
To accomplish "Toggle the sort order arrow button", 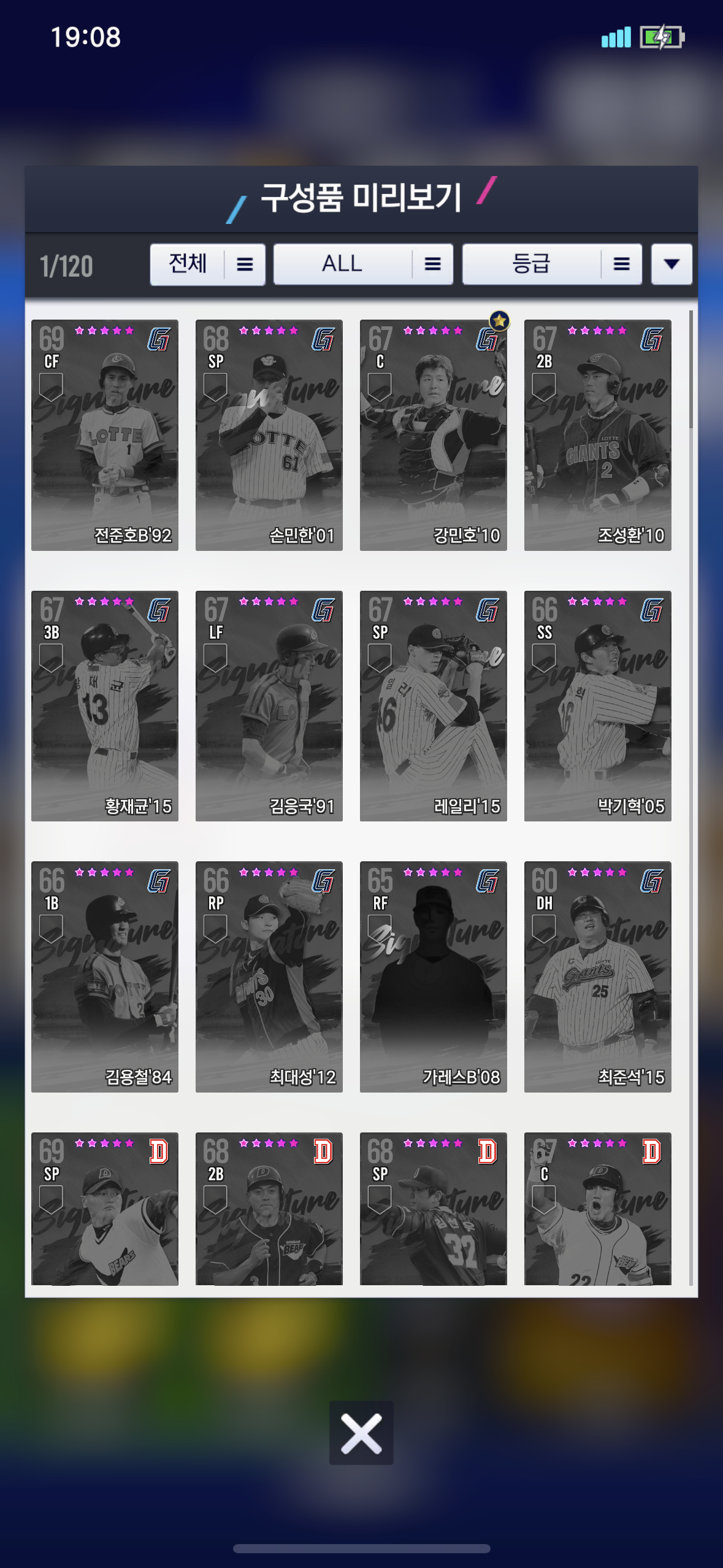I will pyautogui.click(x=671, y=264).
